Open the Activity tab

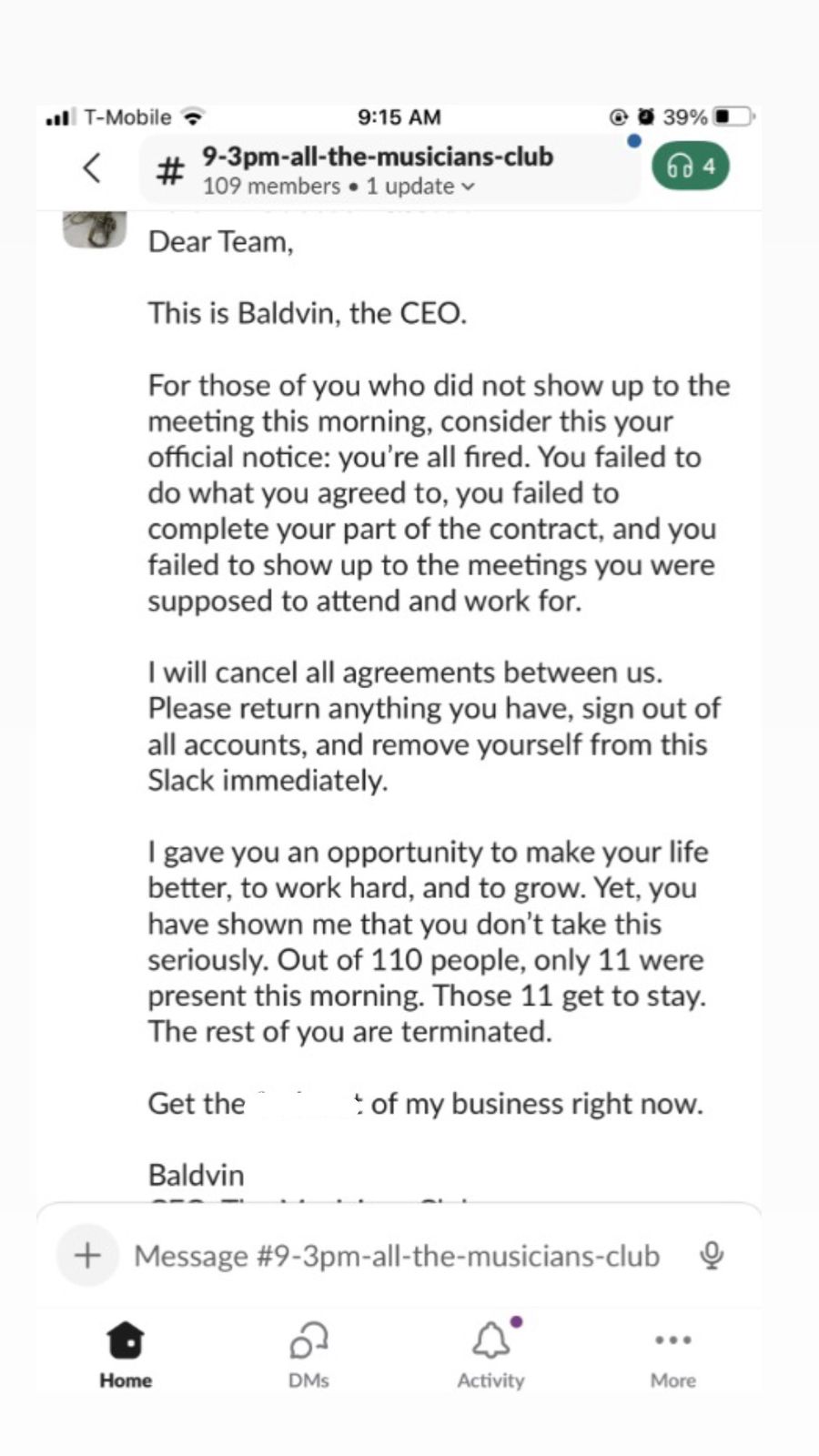pyautogui.click(x=490, y=1355)
